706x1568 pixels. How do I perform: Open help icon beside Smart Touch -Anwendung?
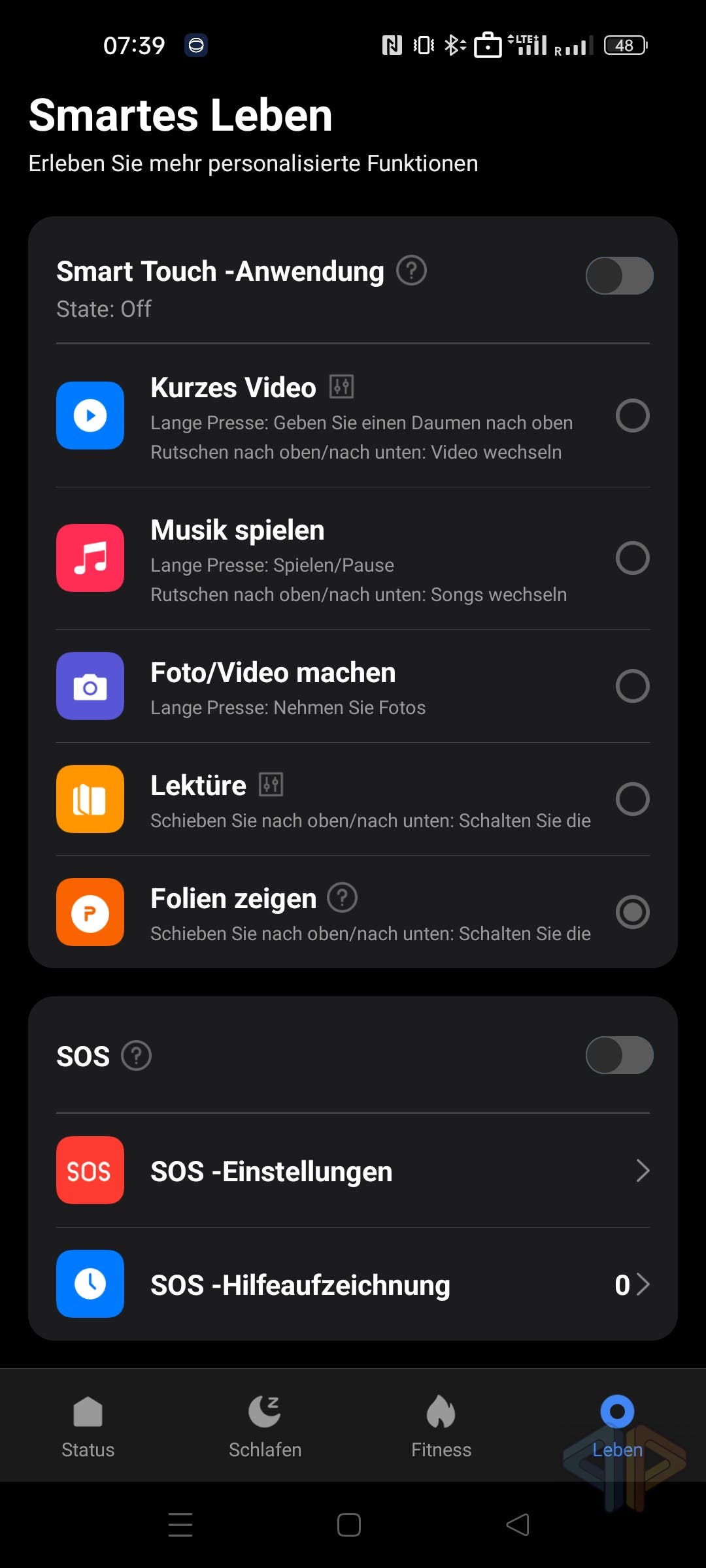click(x=411, y=270)
